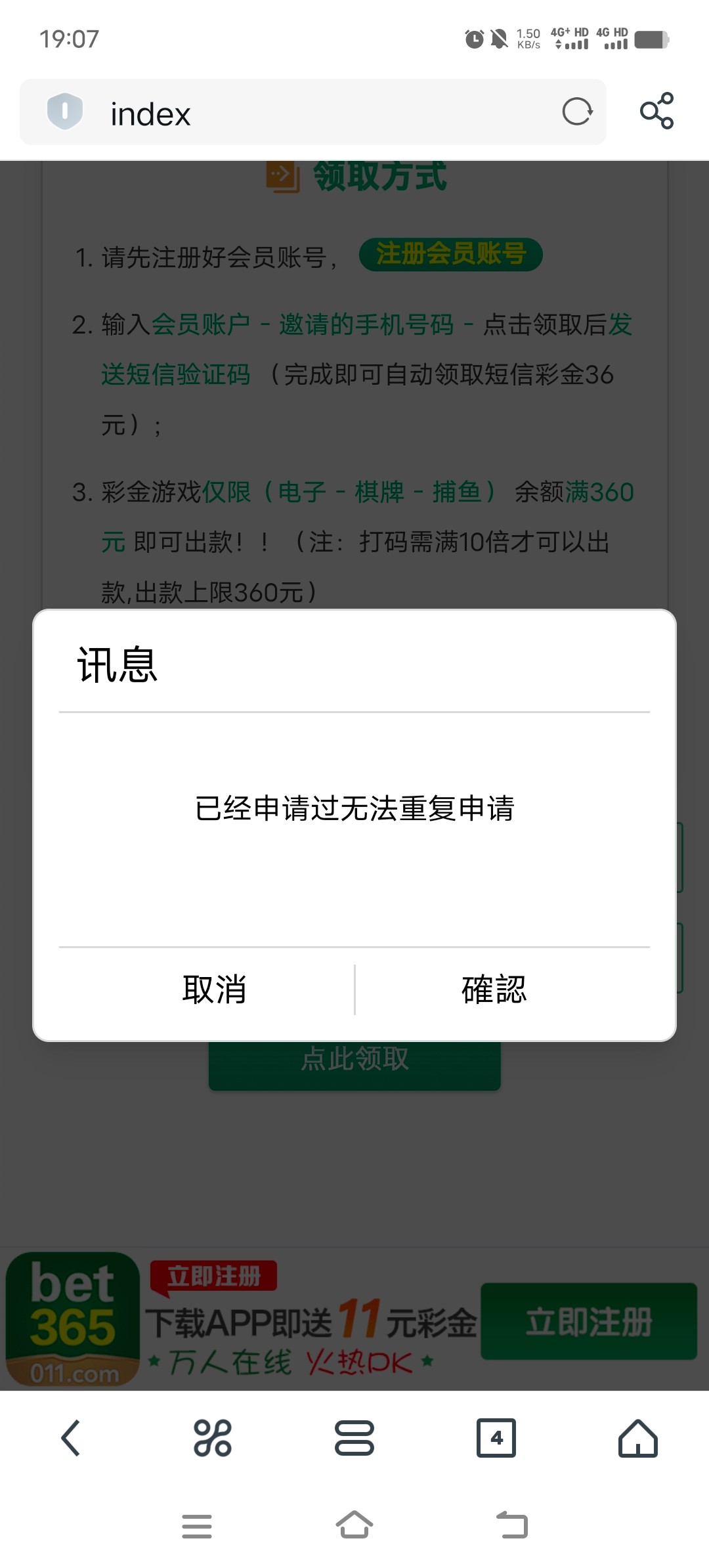This screenshot has height=1568, width=709.
Task: Click the refresh icon in the address bar
Action: click(578, 113)
